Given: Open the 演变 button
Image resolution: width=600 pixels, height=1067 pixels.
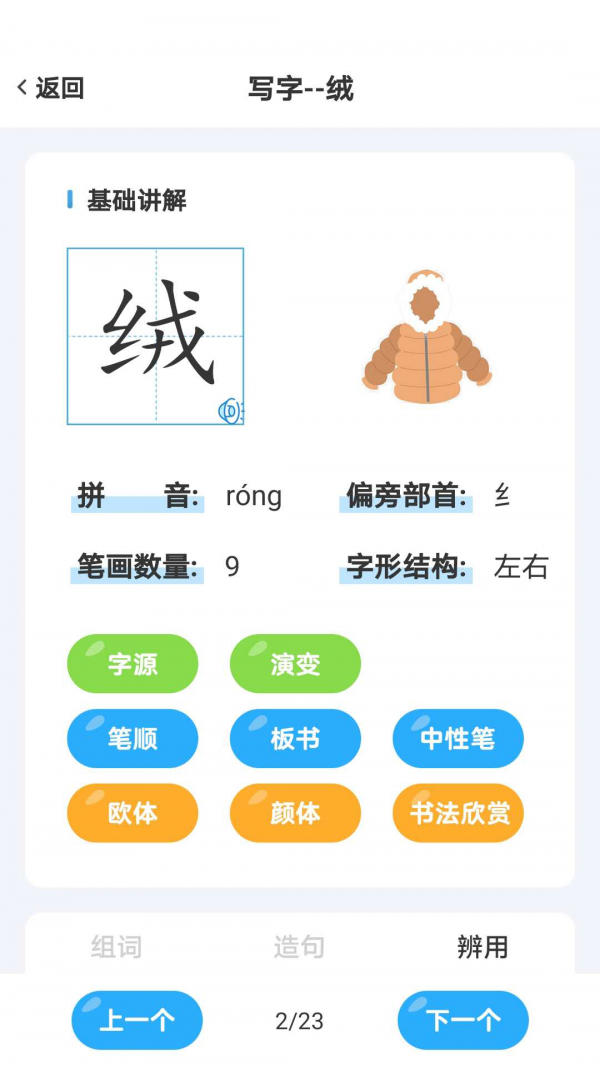Looking at the screenshot, I should (x=295, y=664).
